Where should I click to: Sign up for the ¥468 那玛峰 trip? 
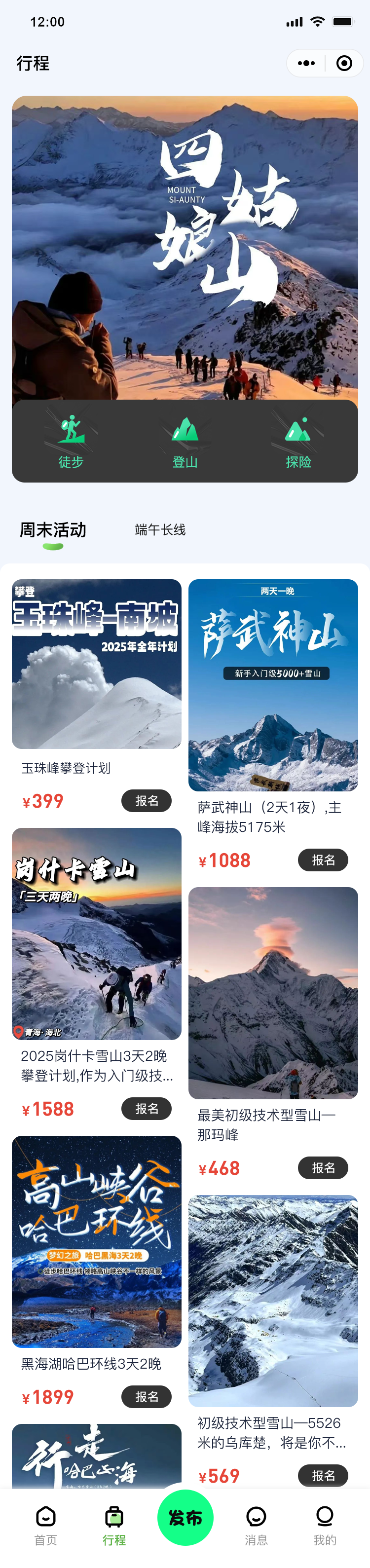pos(323,1168)
